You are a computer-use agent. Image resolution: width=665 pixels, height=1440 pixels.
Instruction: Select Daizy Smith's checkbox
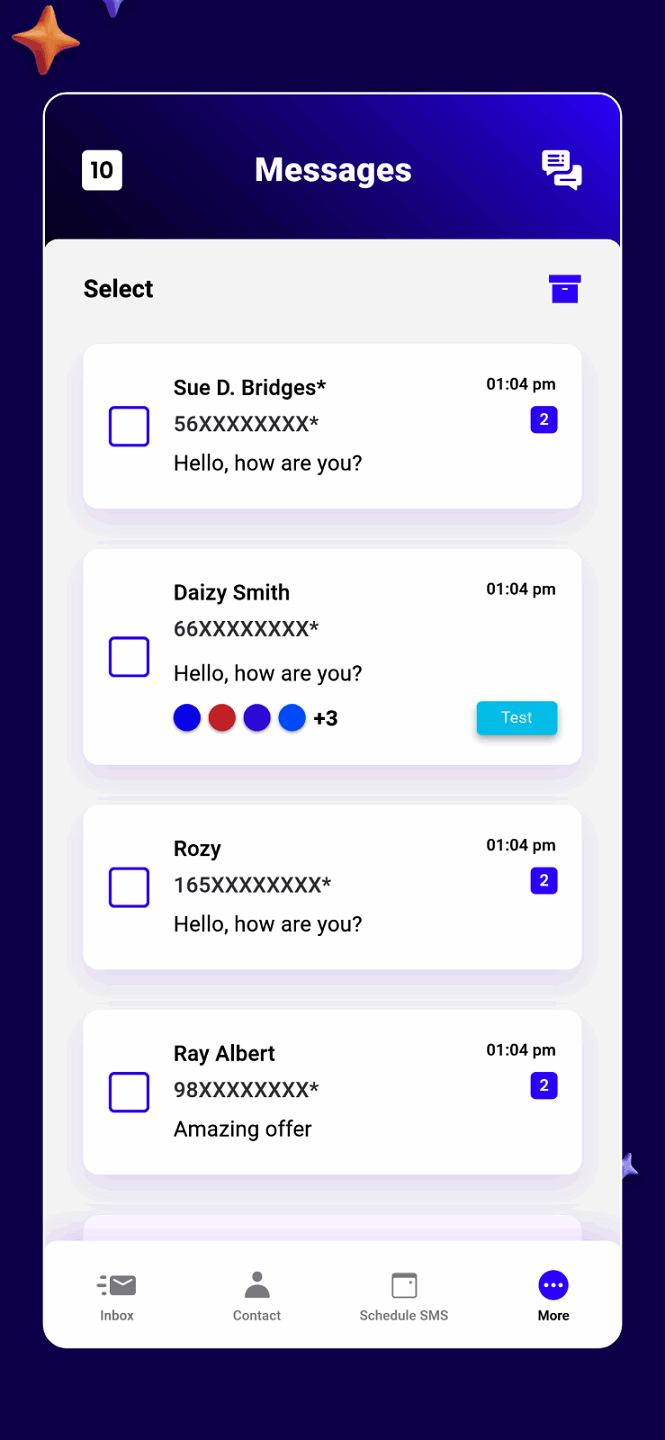(129, 657)
